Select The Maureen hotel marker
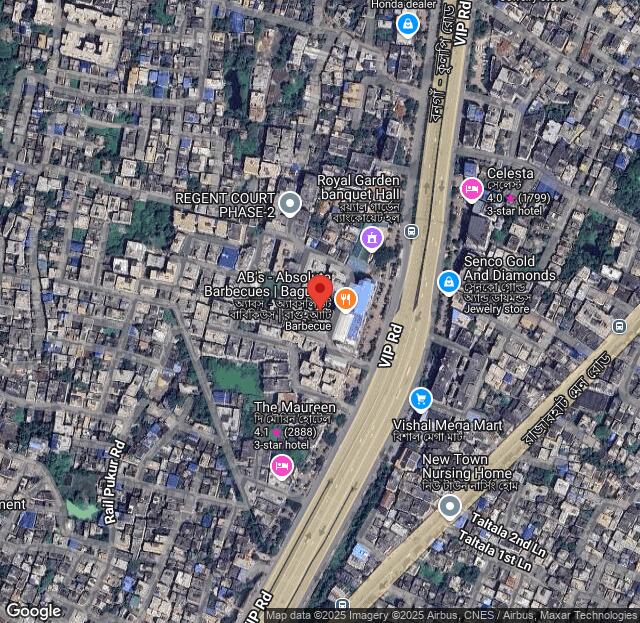 tap(282, 465)
